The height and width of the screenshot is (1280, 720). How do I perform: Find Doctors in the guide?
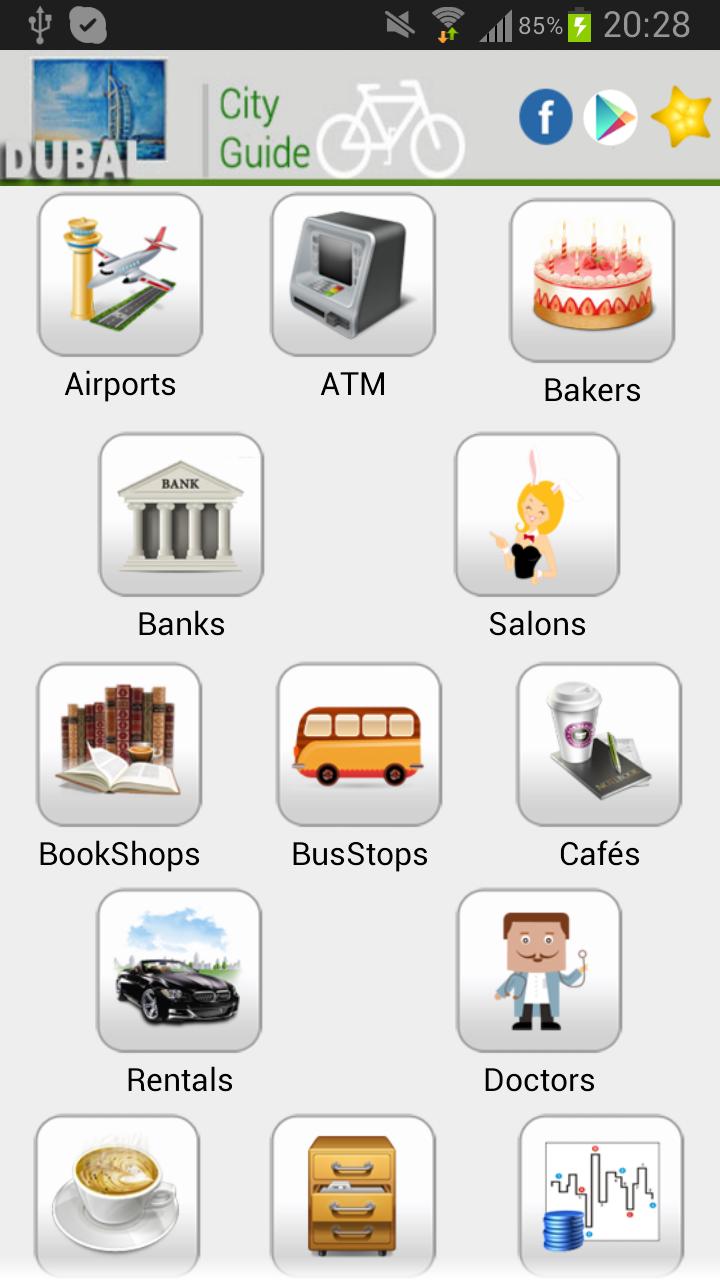[x=539, y=971]
